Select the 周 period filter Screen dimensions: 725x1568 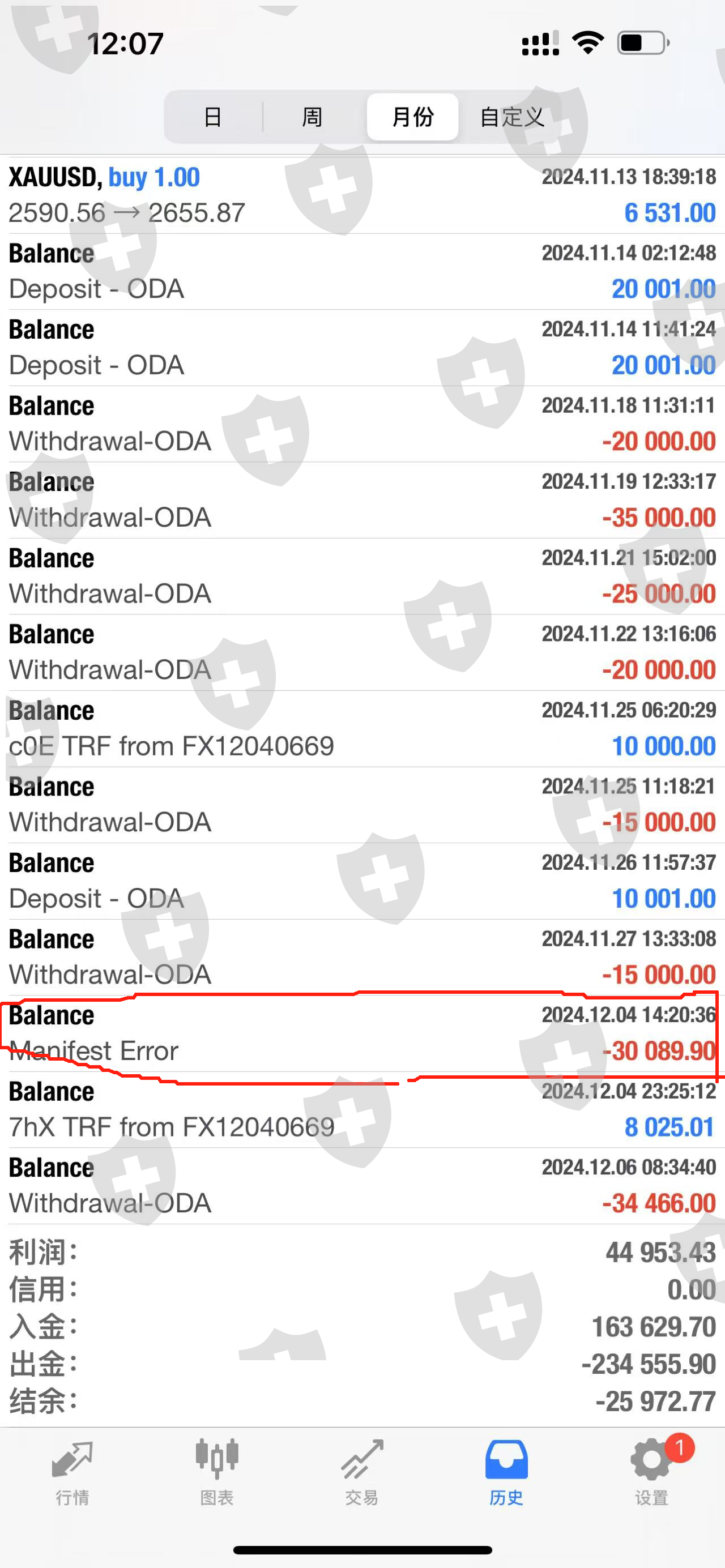tap(312, 117)
